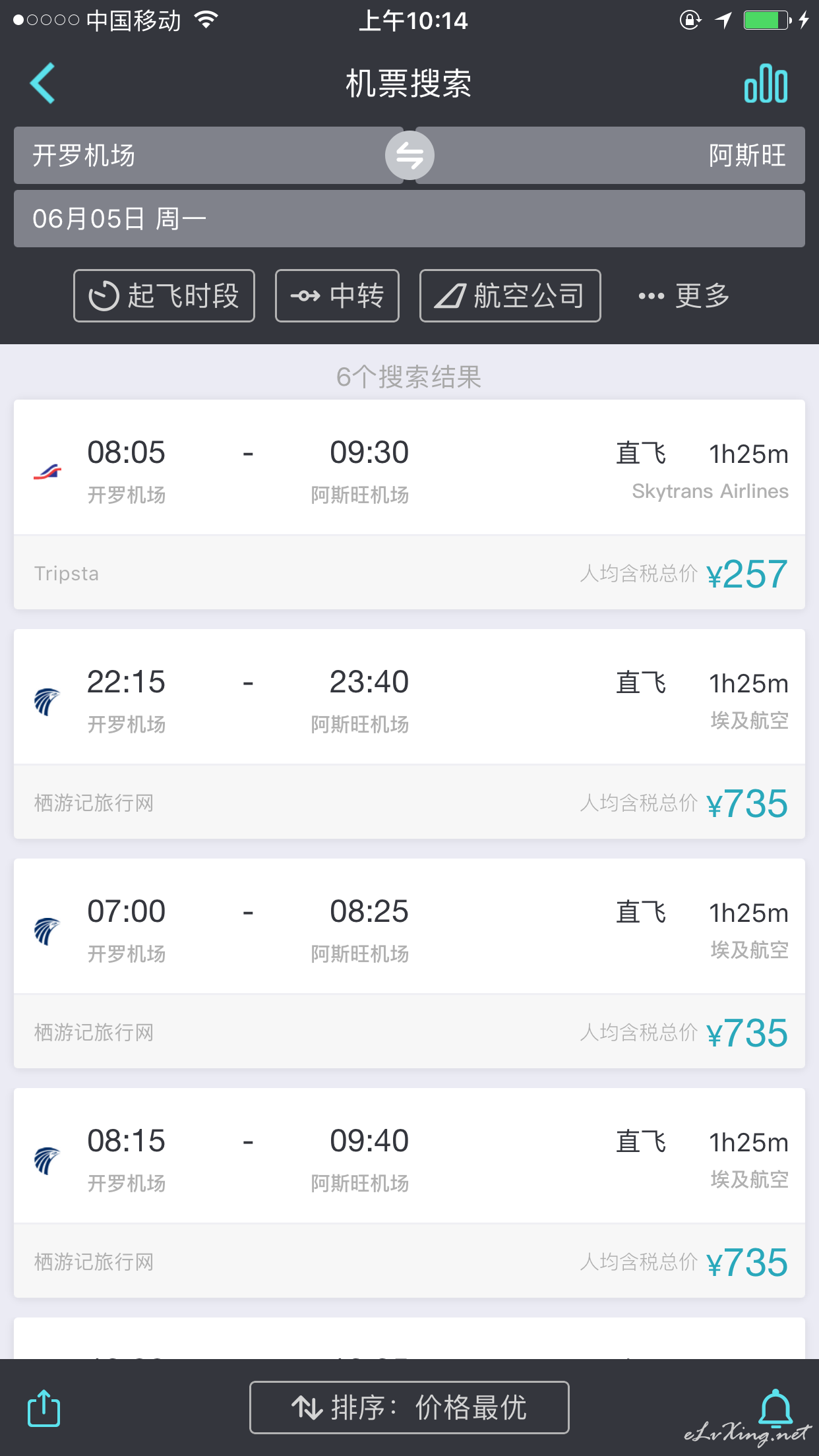Choose the 07:00 埃及航空 flight
Image resolution: width=819 pixels, height=1456 pixels.
pyautogui.click(x=409, y=963)
